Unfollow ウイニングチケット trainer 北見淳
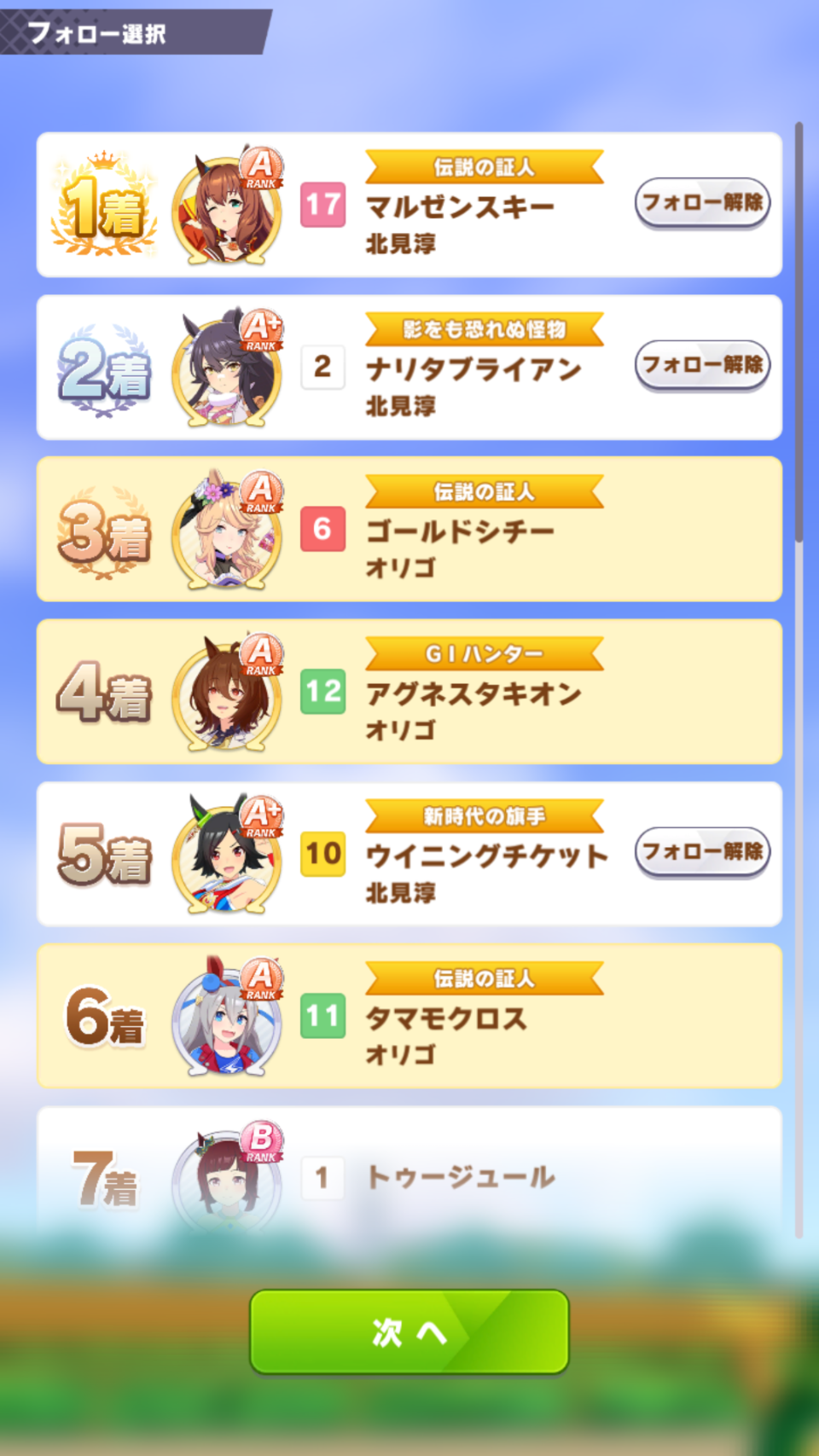The width and height of the screenshot is (819, 1456). coord(702,851)
